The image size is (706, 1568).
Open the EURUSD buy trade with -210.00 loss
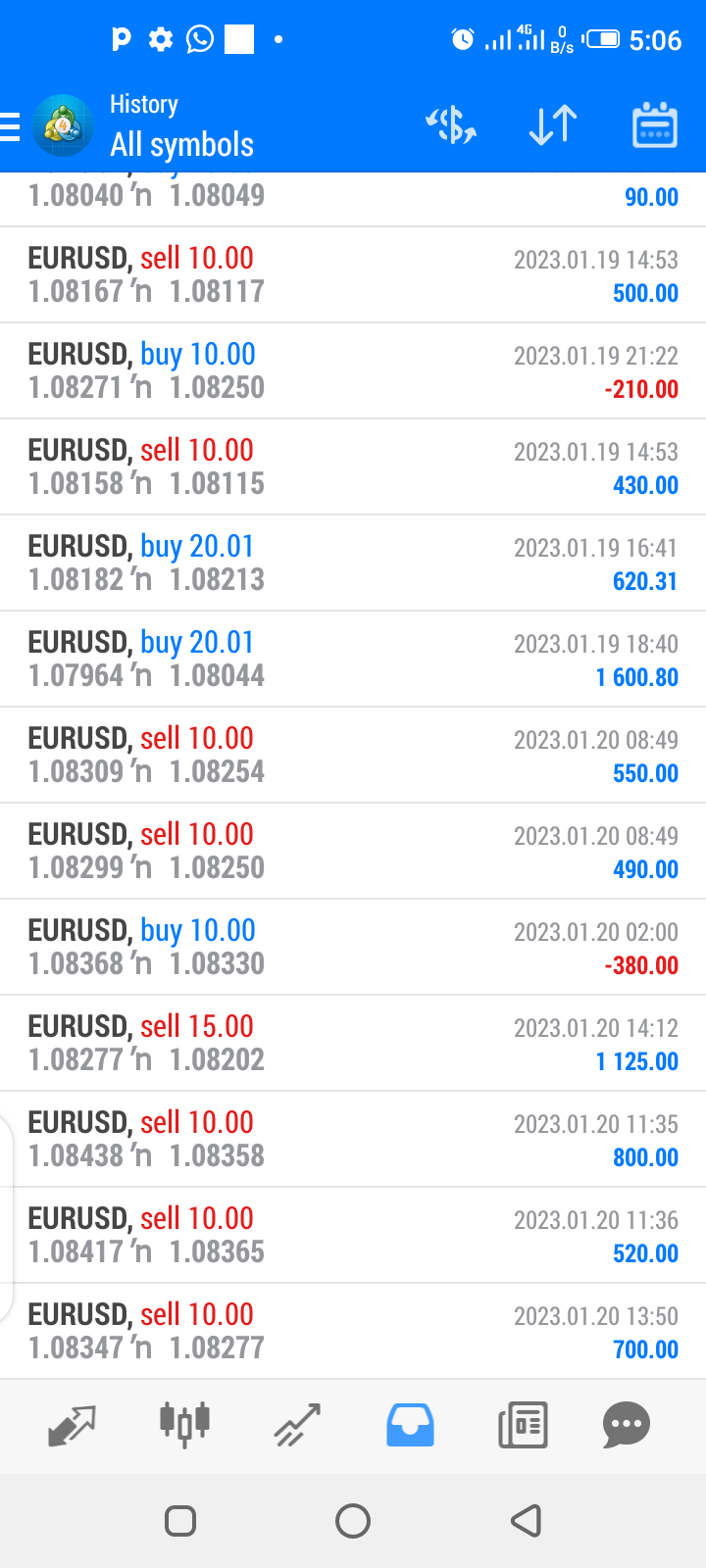[x=353, y=370]
